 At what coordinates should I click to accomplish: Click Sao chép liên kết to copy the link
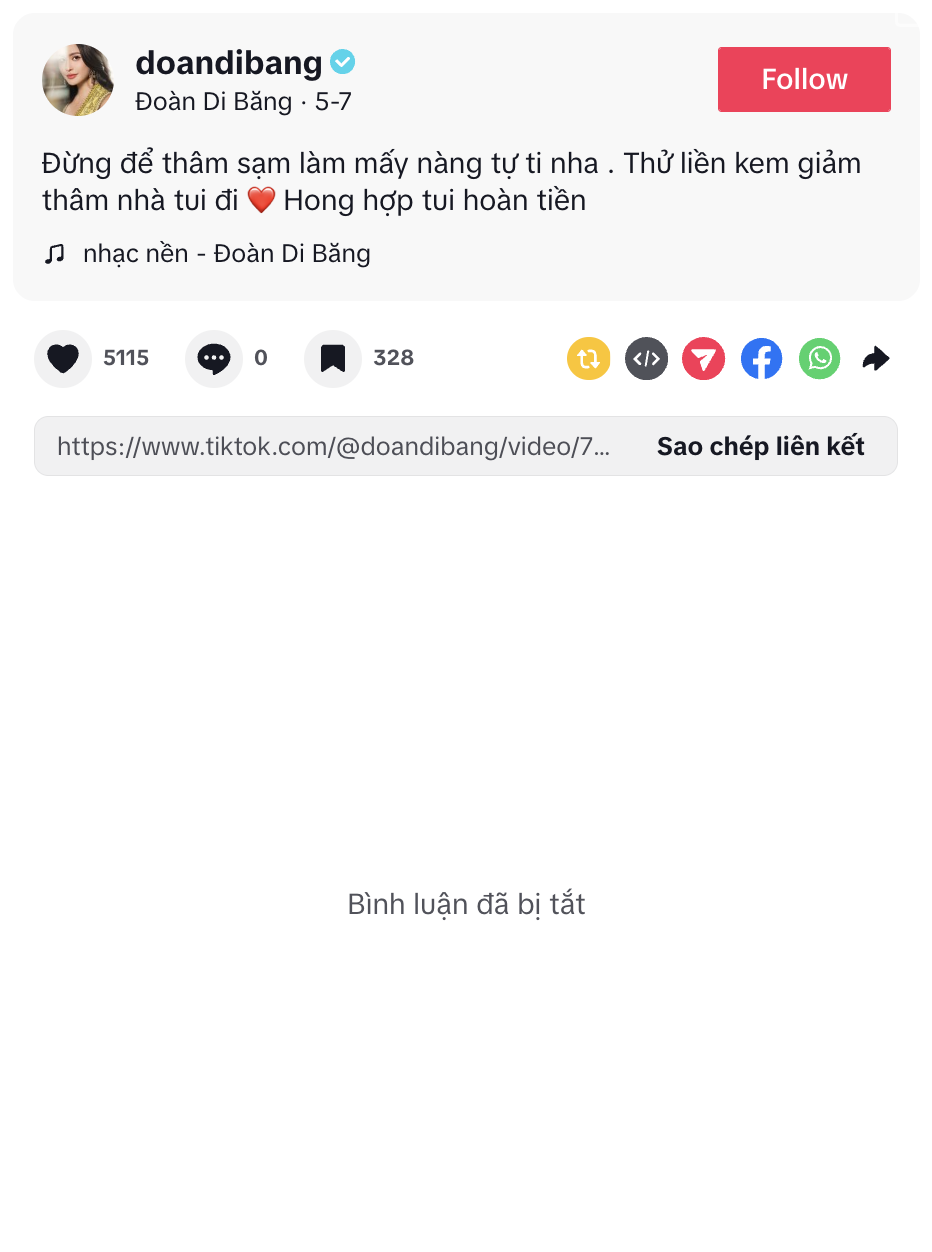(760, 446)
